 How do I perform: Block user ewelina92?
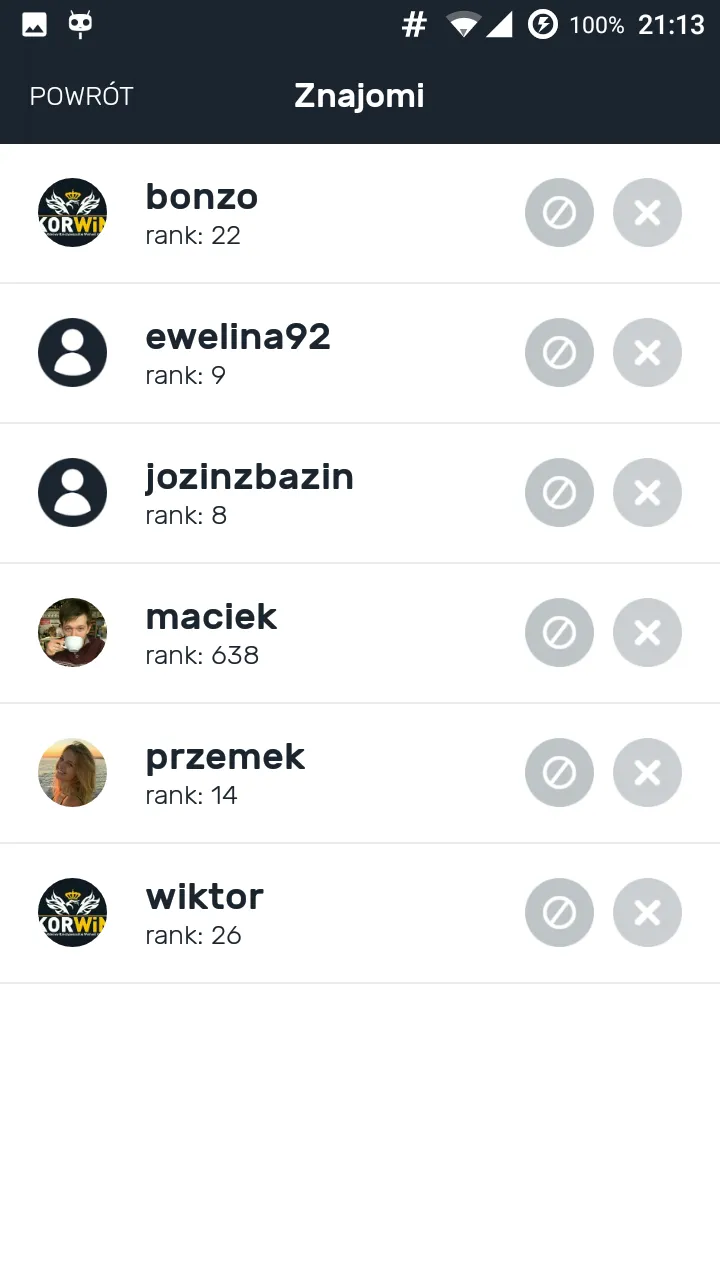click(x=559, y=352)
